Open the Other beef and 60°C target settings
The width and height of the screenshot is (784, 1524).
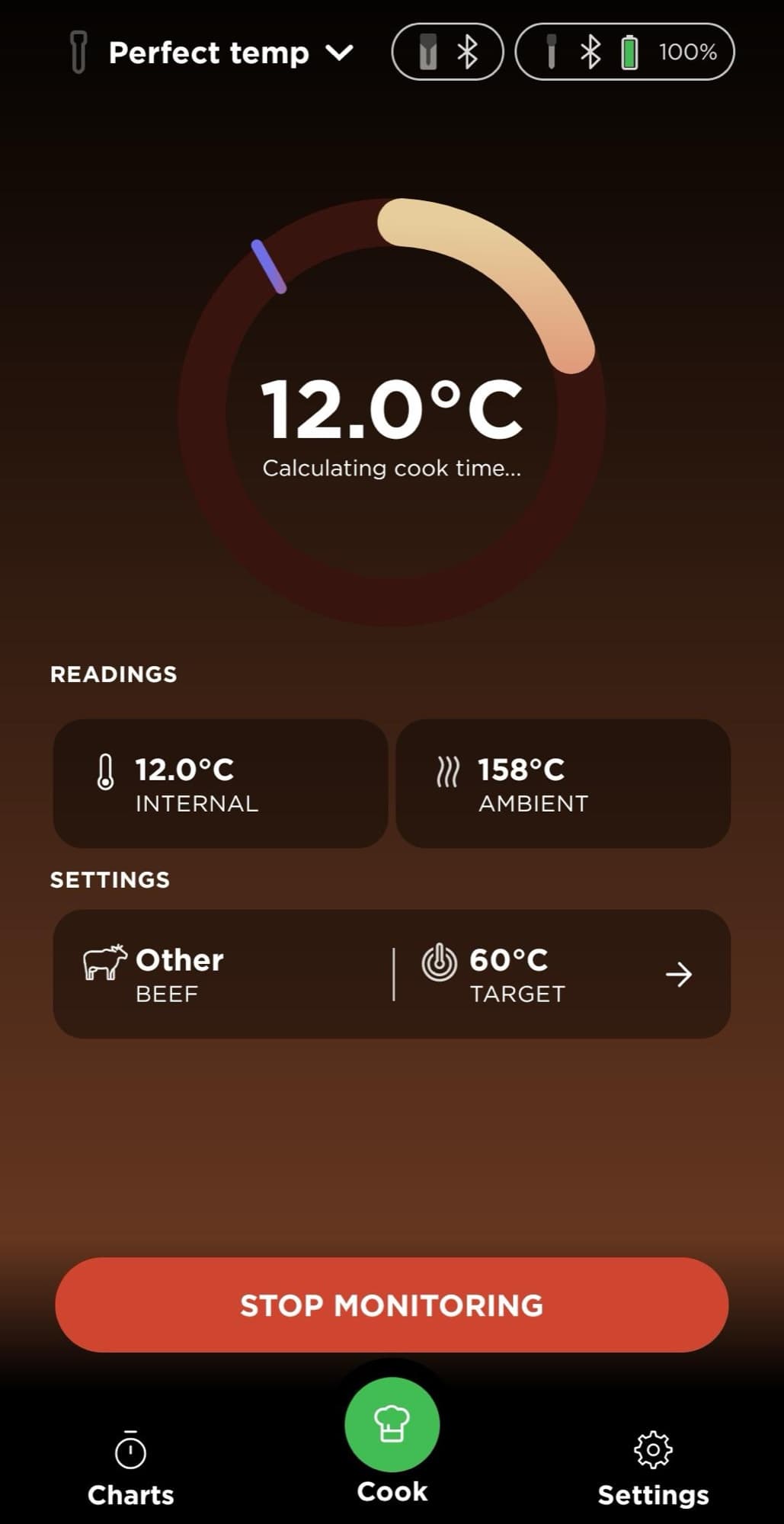pos(392,974)
